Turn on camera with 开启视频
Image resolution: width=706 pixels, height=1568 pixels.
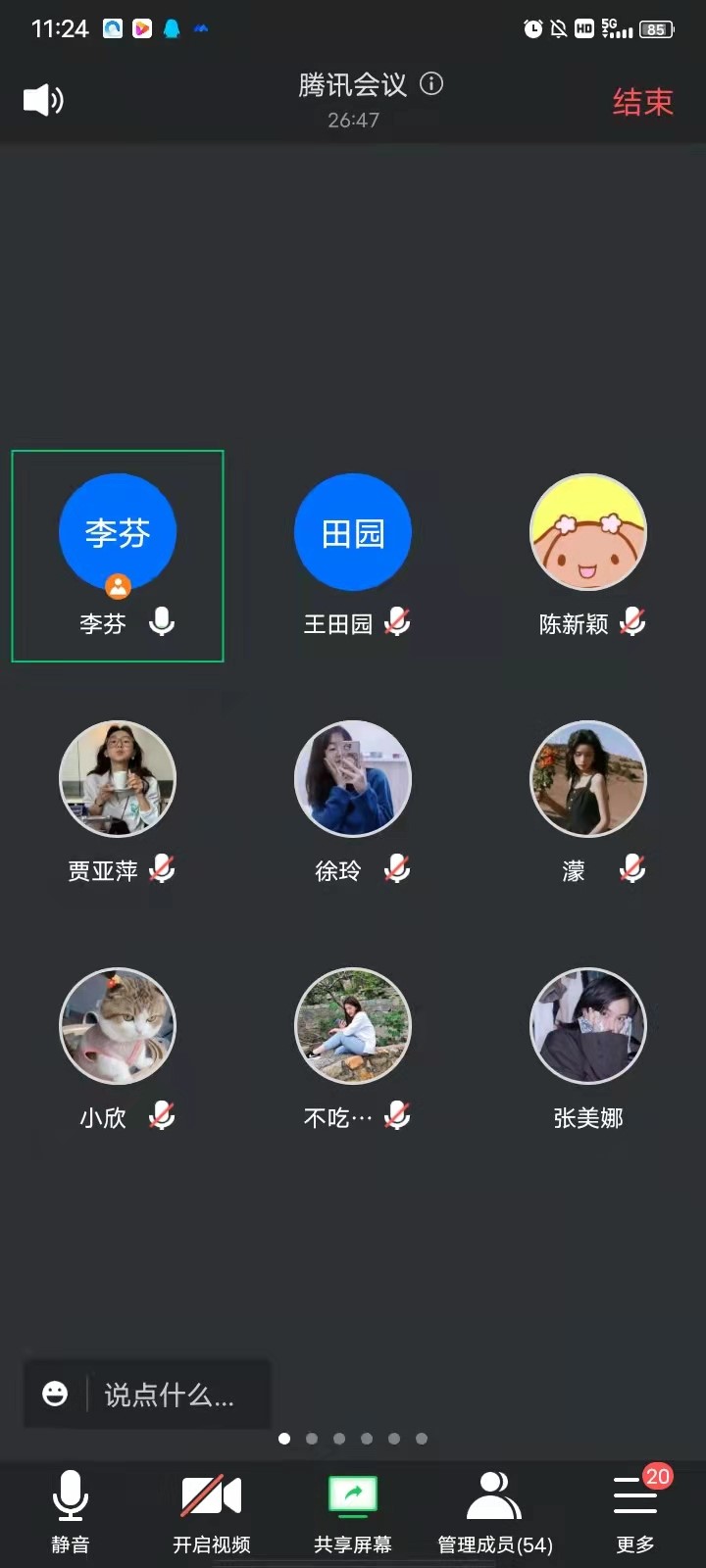(212, 1510)
